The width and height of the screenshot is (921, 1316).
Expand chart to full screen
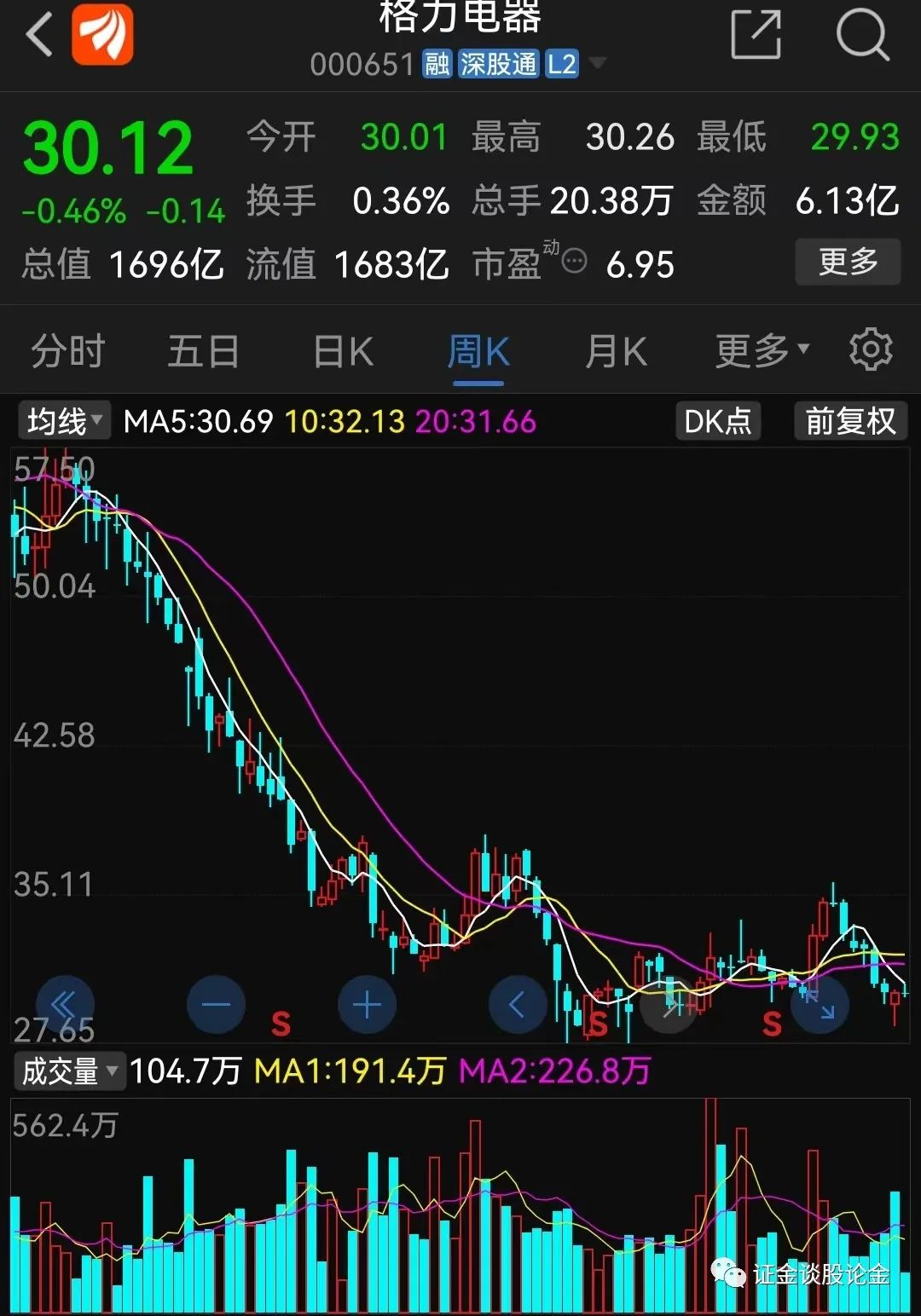tap(820, 1006)
